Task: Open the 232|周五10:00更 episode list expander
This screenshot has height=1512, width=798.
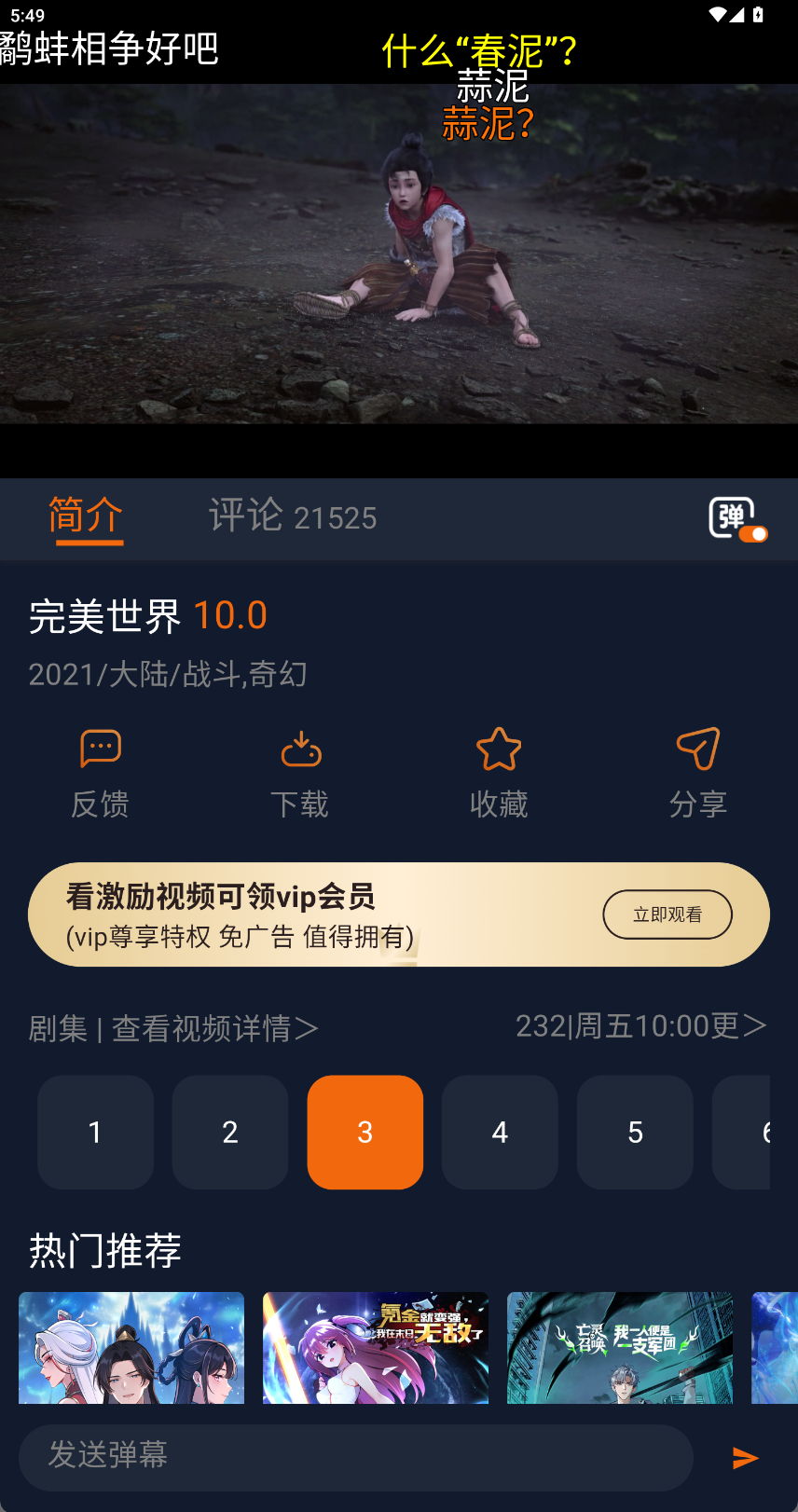Action: point(641,1025)
